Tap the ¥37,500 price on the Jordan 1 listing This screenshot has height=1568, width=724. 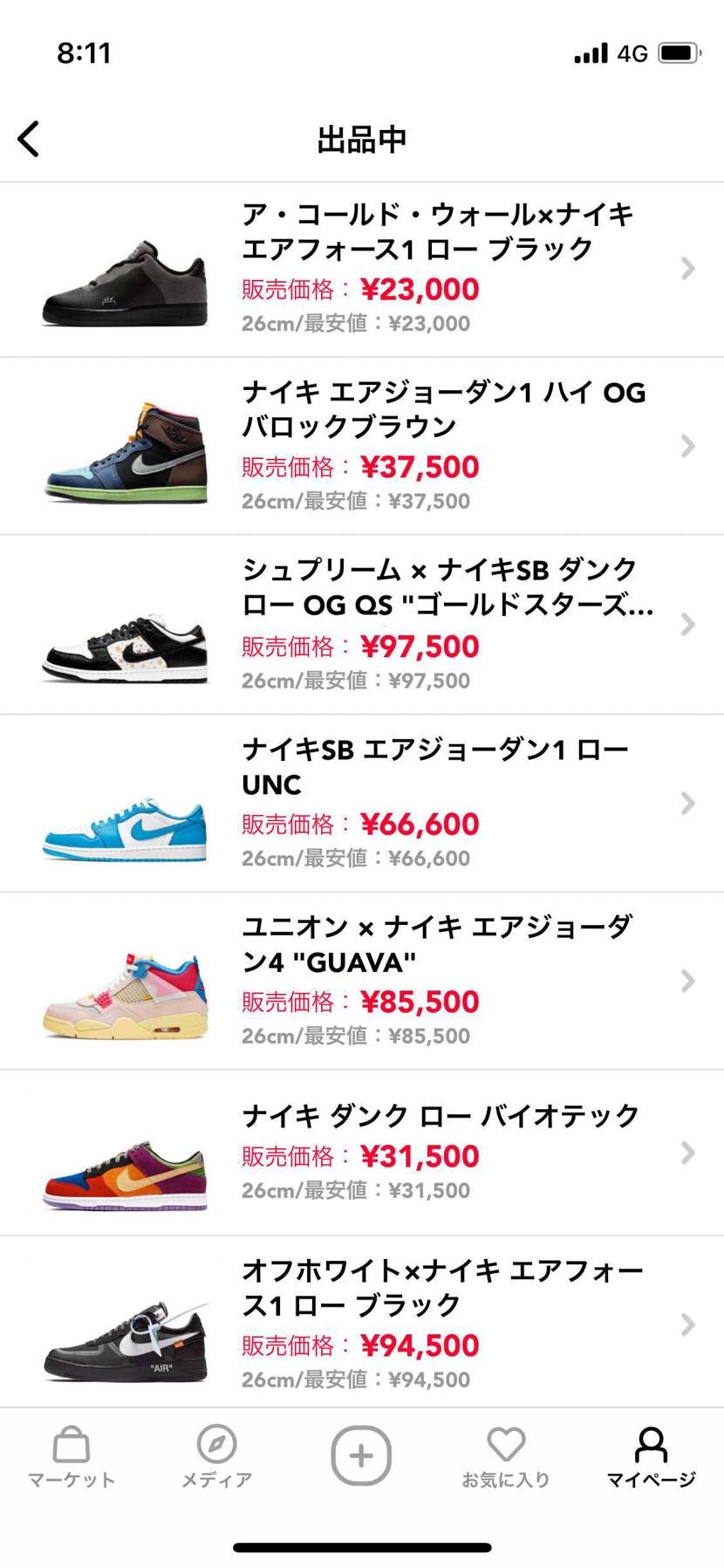coord(420,467)
